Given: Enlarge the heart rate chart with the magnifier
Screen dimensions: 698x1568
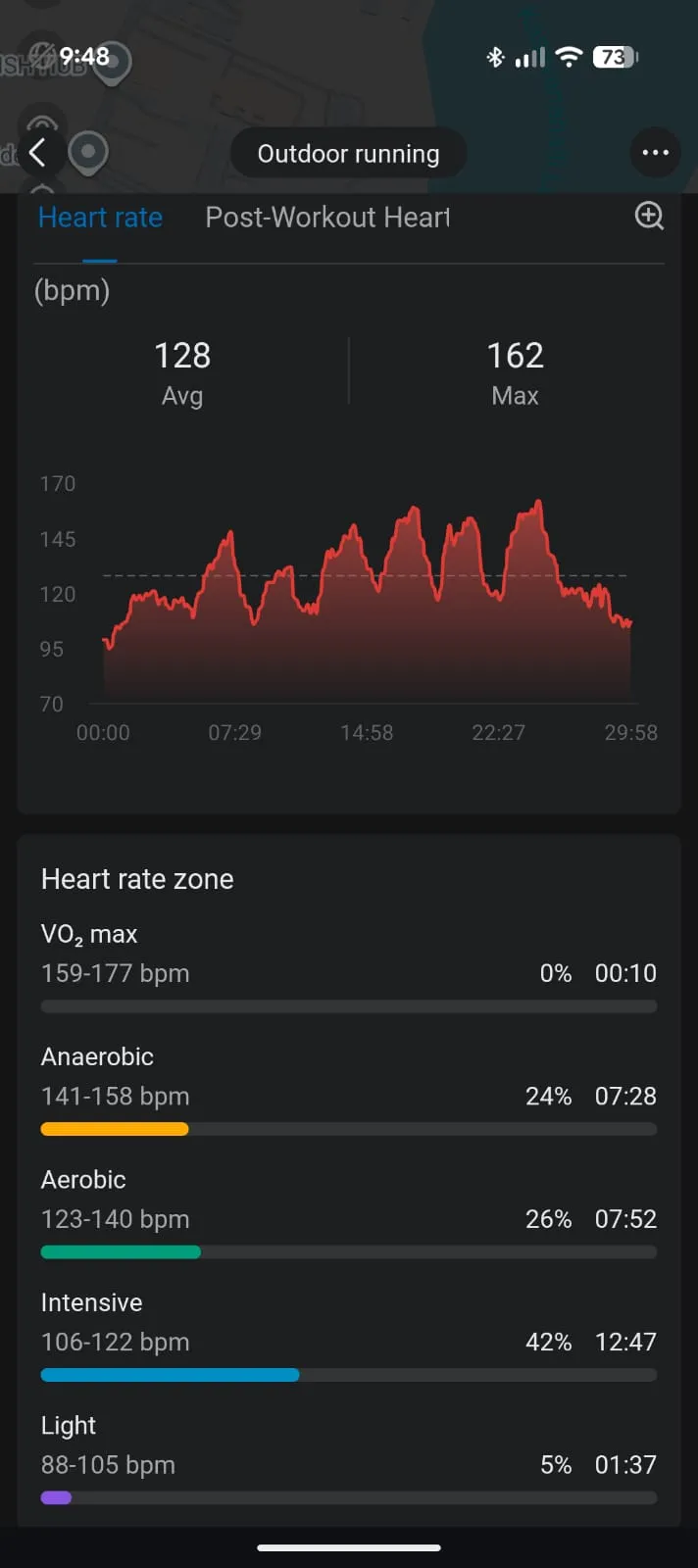Looking at the screenshot, I should 649,217.
